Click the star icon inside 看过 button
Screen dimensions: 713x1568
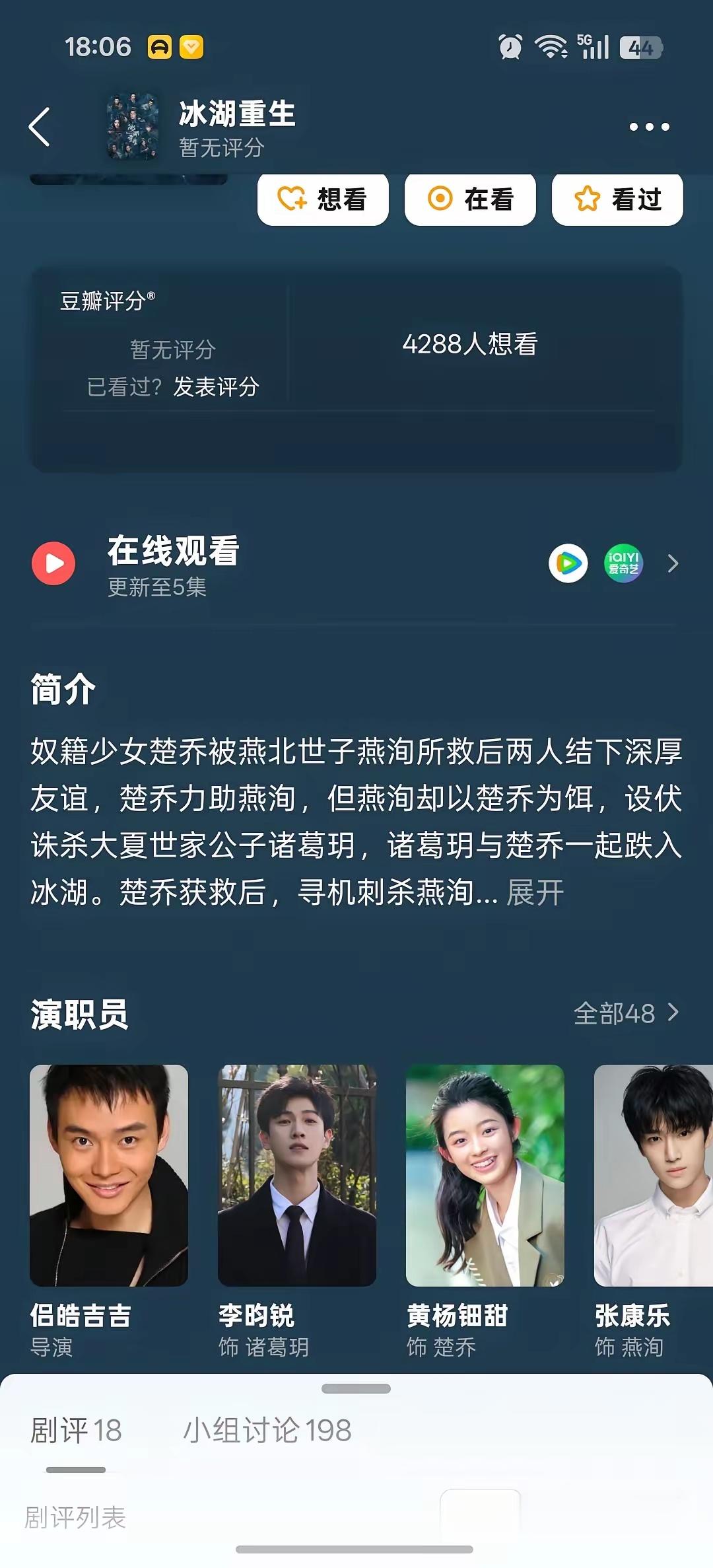[588, 199]
